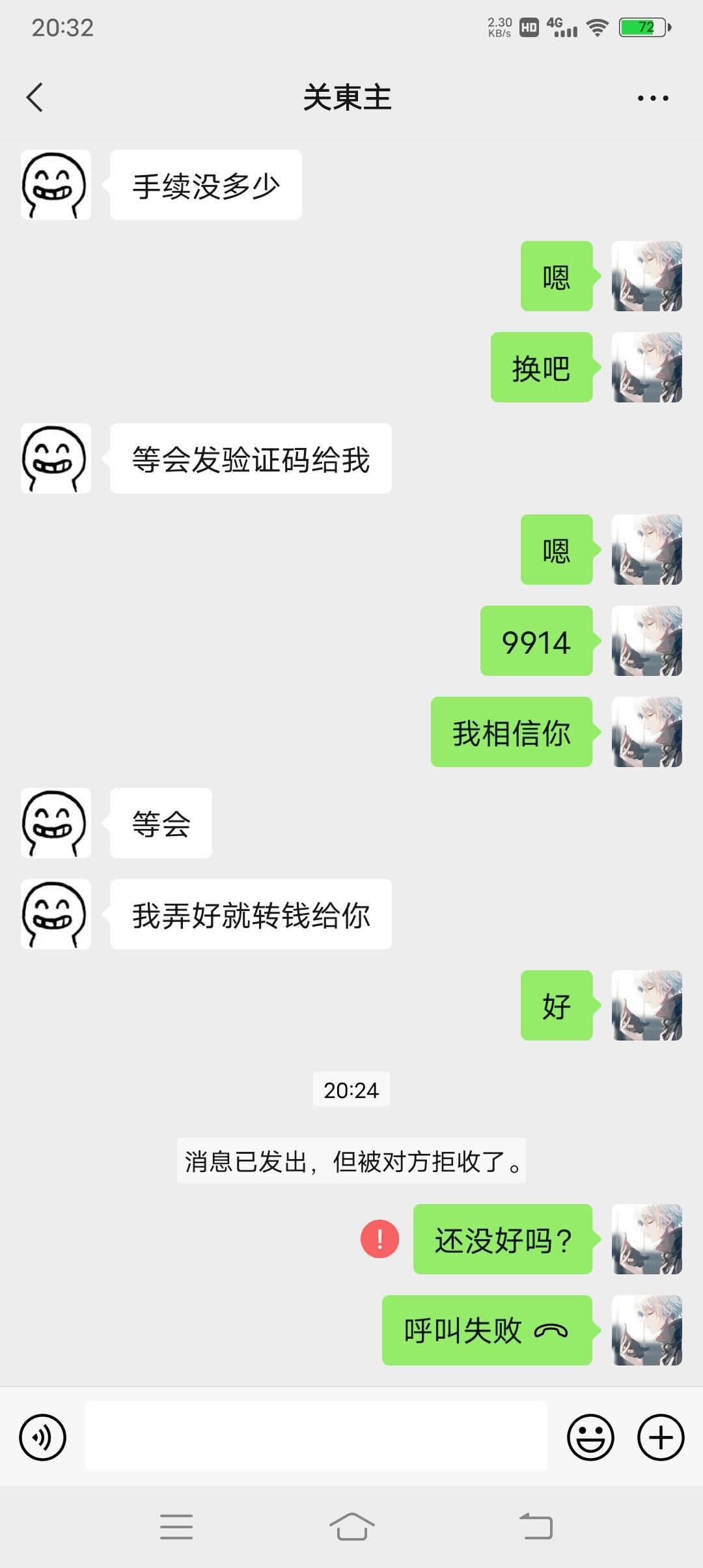Open your own avatar beside the 好 message
The width and height of the screenshot is (703, 1568).
[646, 1005]
